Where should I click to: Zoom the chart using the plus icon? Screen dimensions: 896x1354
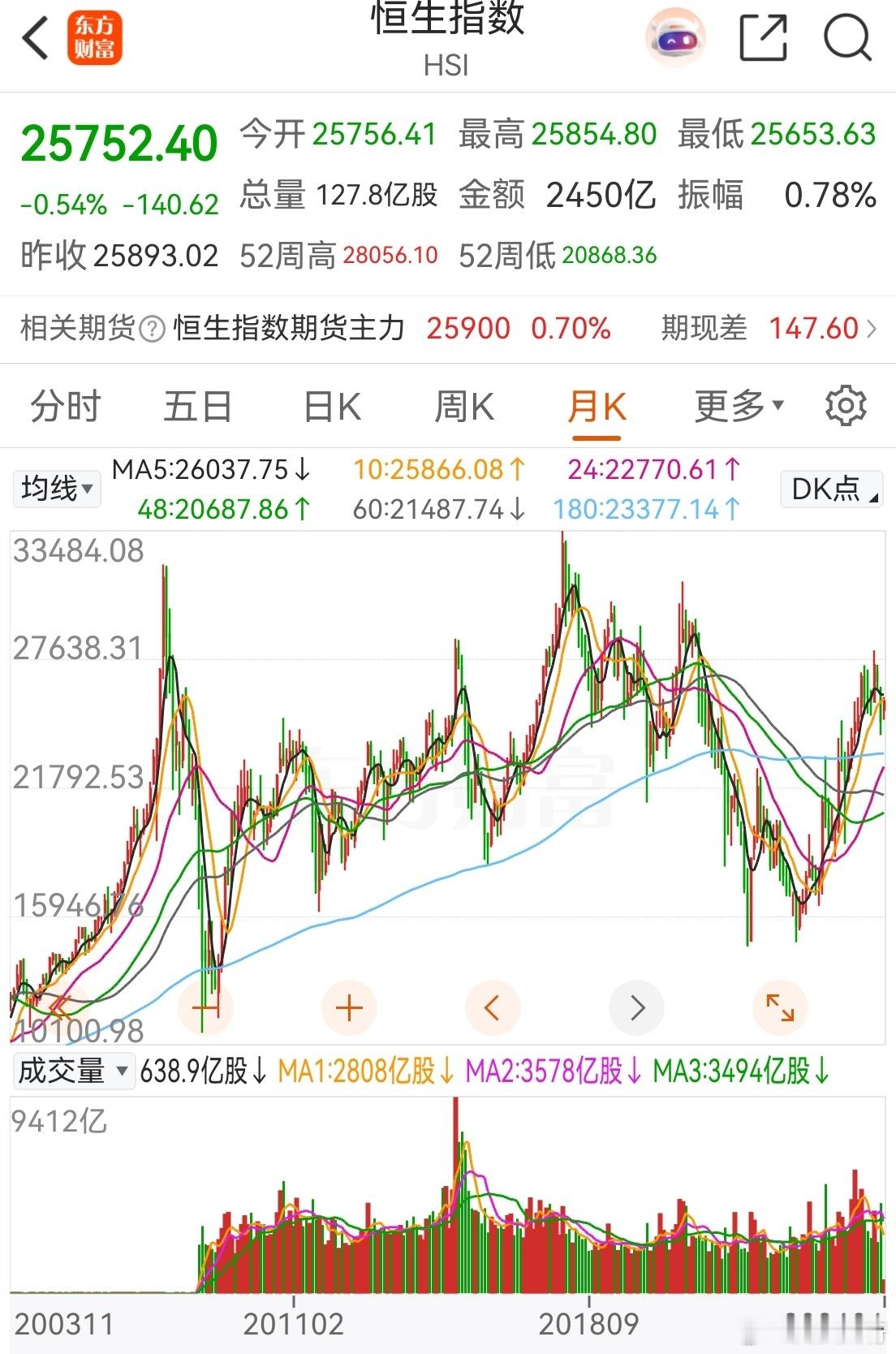pyautogui.click(x=348, y=1007)
